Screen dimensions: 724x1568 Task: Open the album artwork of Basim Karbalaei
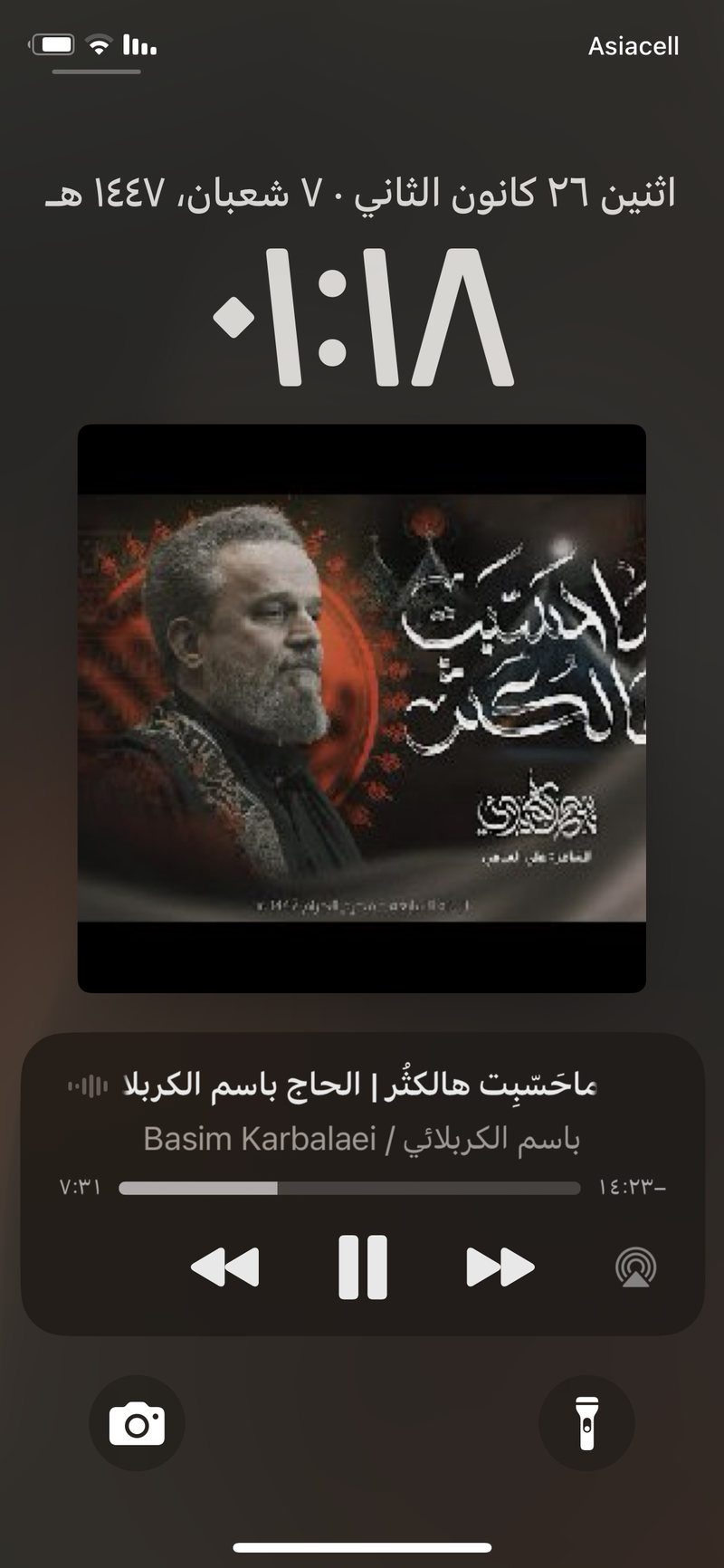[x=362, y=708]
